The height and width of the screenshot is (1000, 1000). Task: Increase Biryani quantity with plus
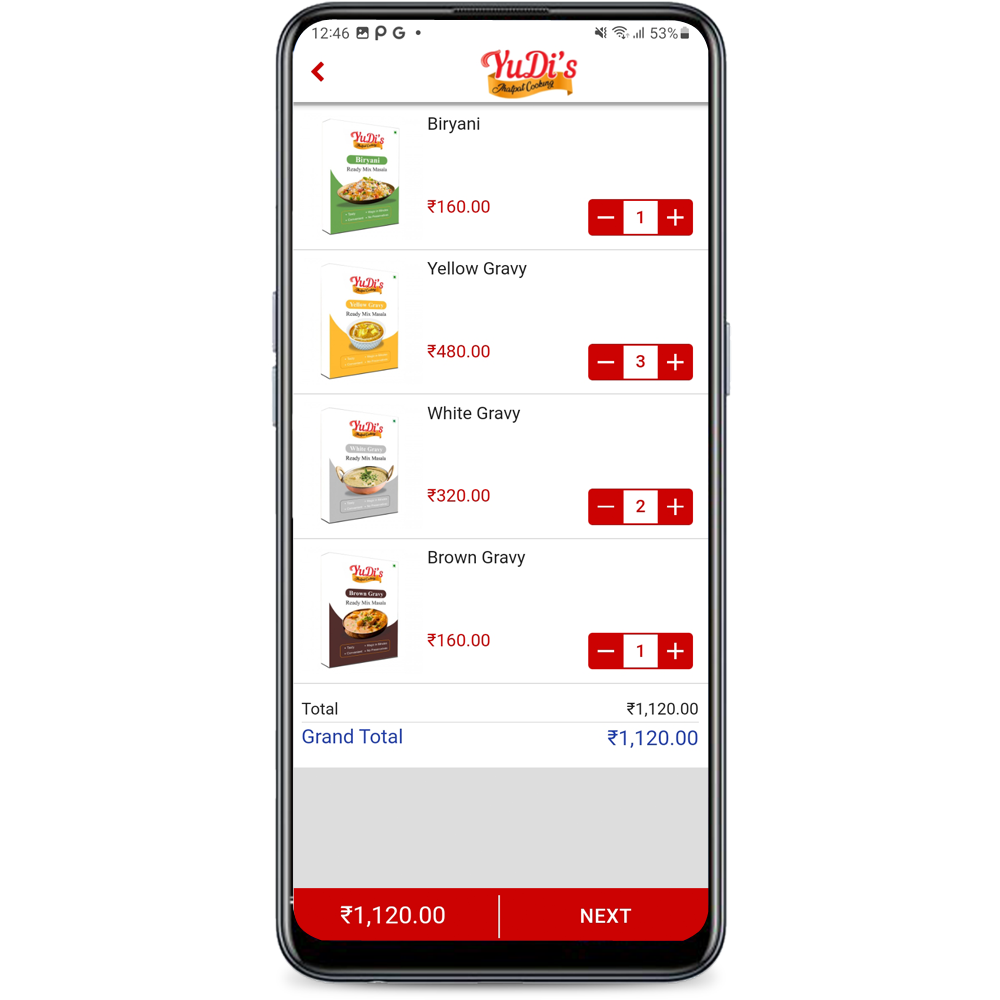675,218
